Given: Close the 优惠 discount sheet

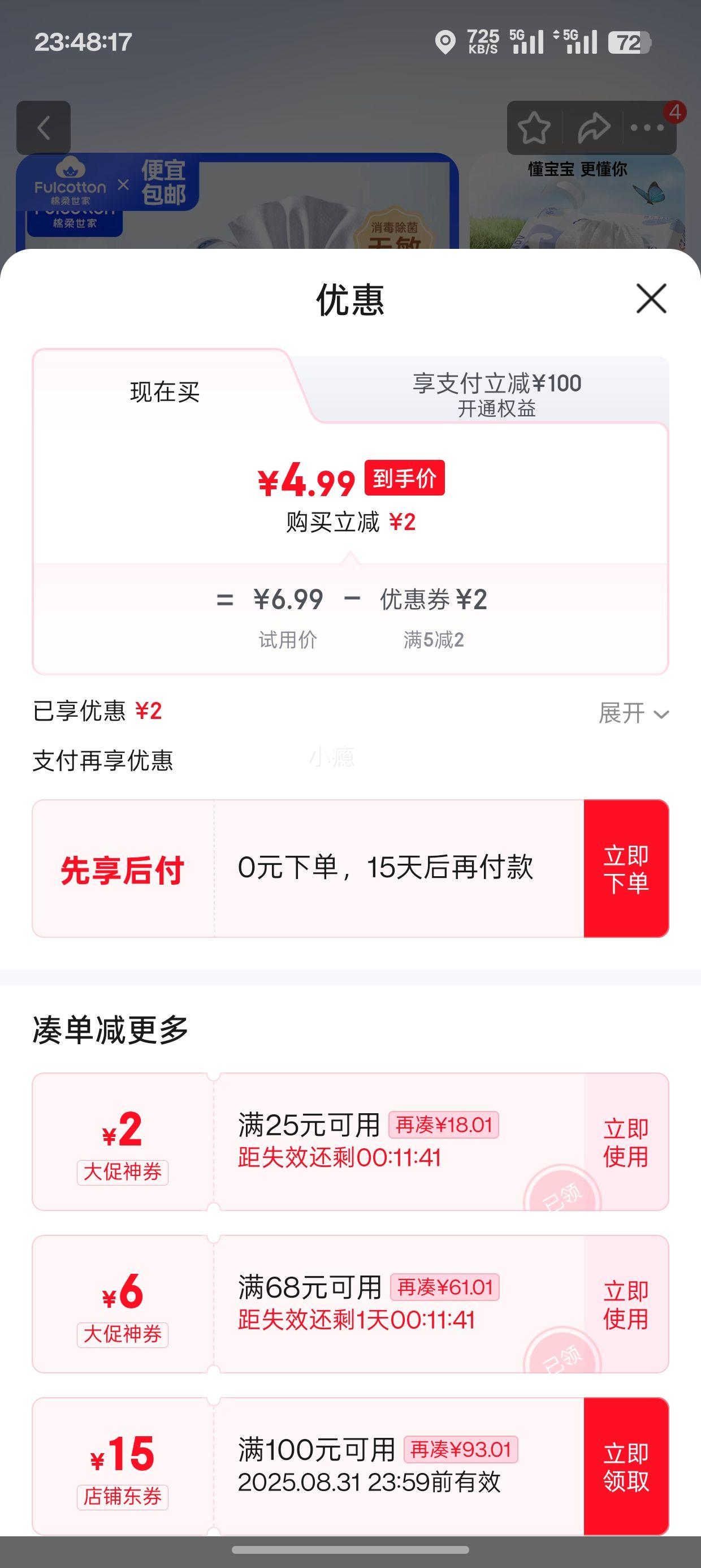Looking at the screenshot, I should pos(651,298).
